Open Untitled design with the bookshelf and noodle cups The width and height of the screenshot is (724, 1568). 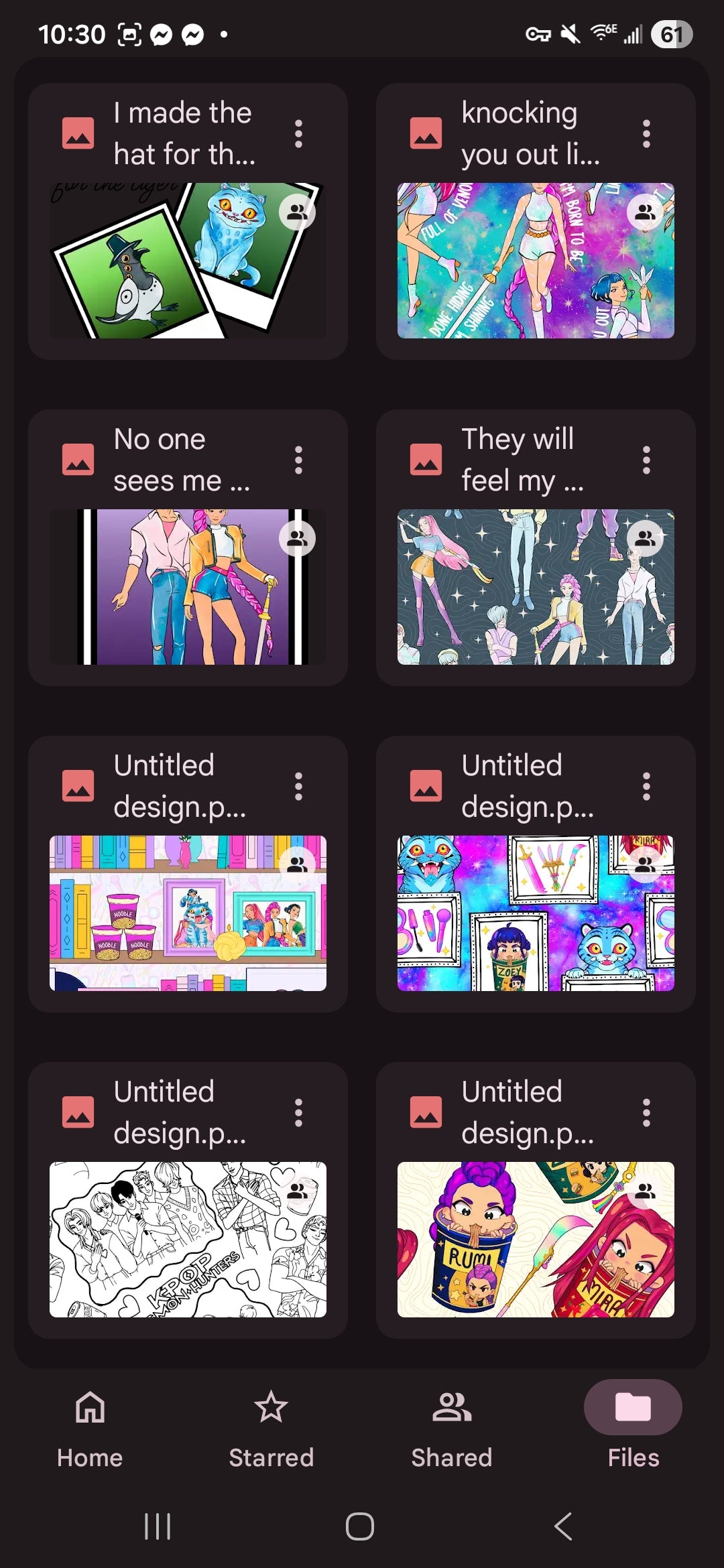188,913
